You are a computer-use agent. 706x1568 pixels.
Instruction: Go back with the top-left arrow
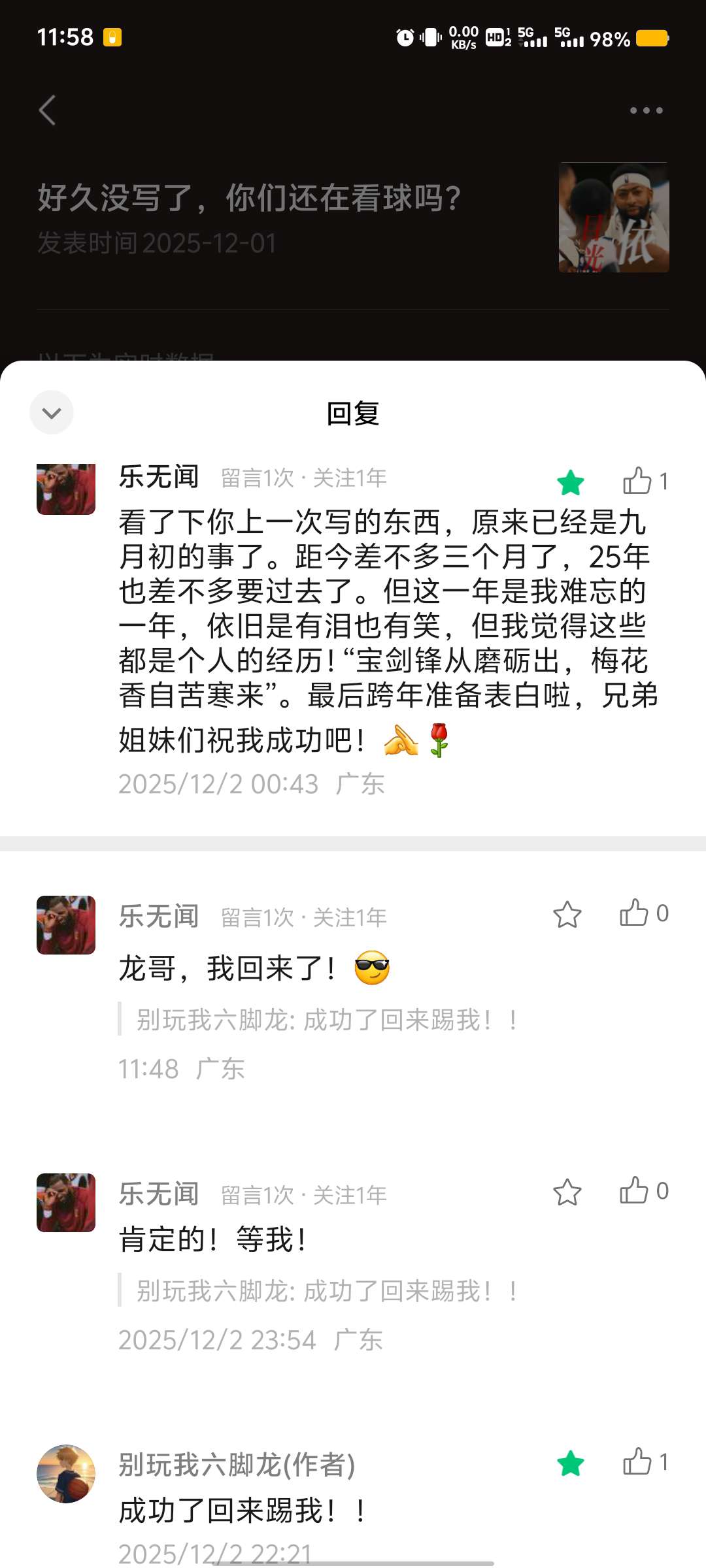(x=47, y=110)
